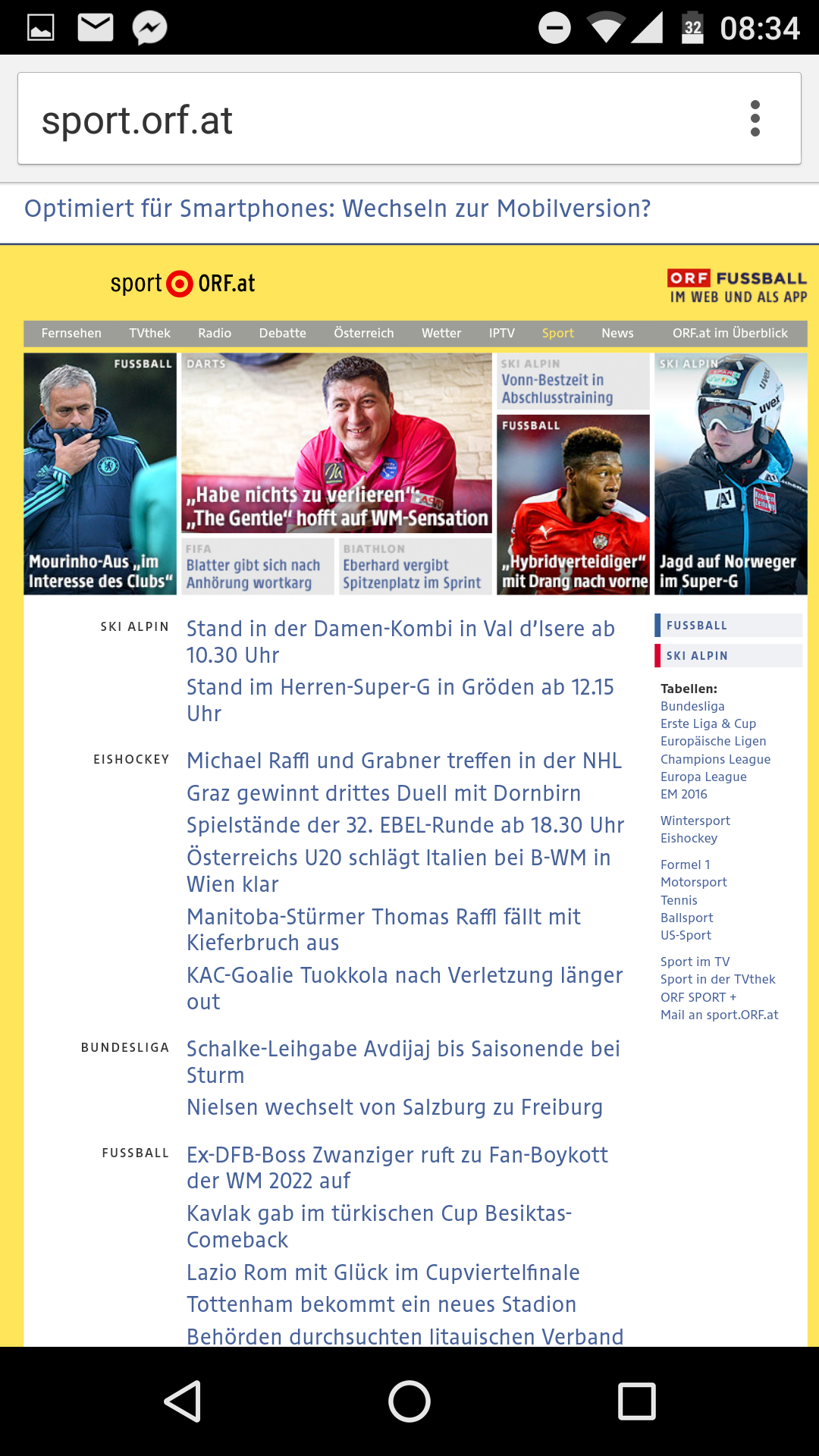The image size is (819, 1456).
Task: Open the browser overflow menu
Action: 755,118
